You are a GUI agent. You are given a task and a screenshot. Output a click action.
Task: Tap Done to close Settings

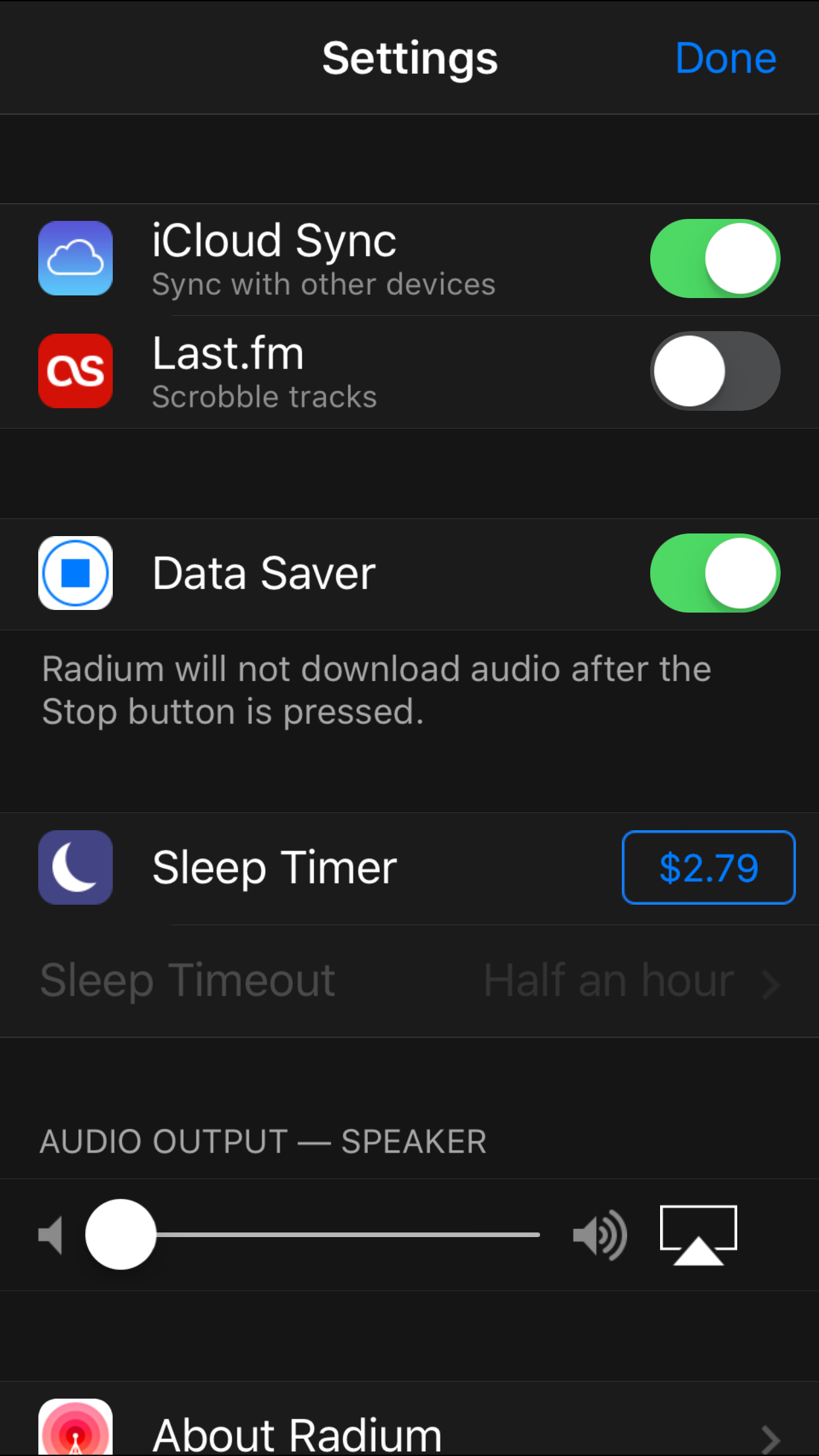pos(725,57)
